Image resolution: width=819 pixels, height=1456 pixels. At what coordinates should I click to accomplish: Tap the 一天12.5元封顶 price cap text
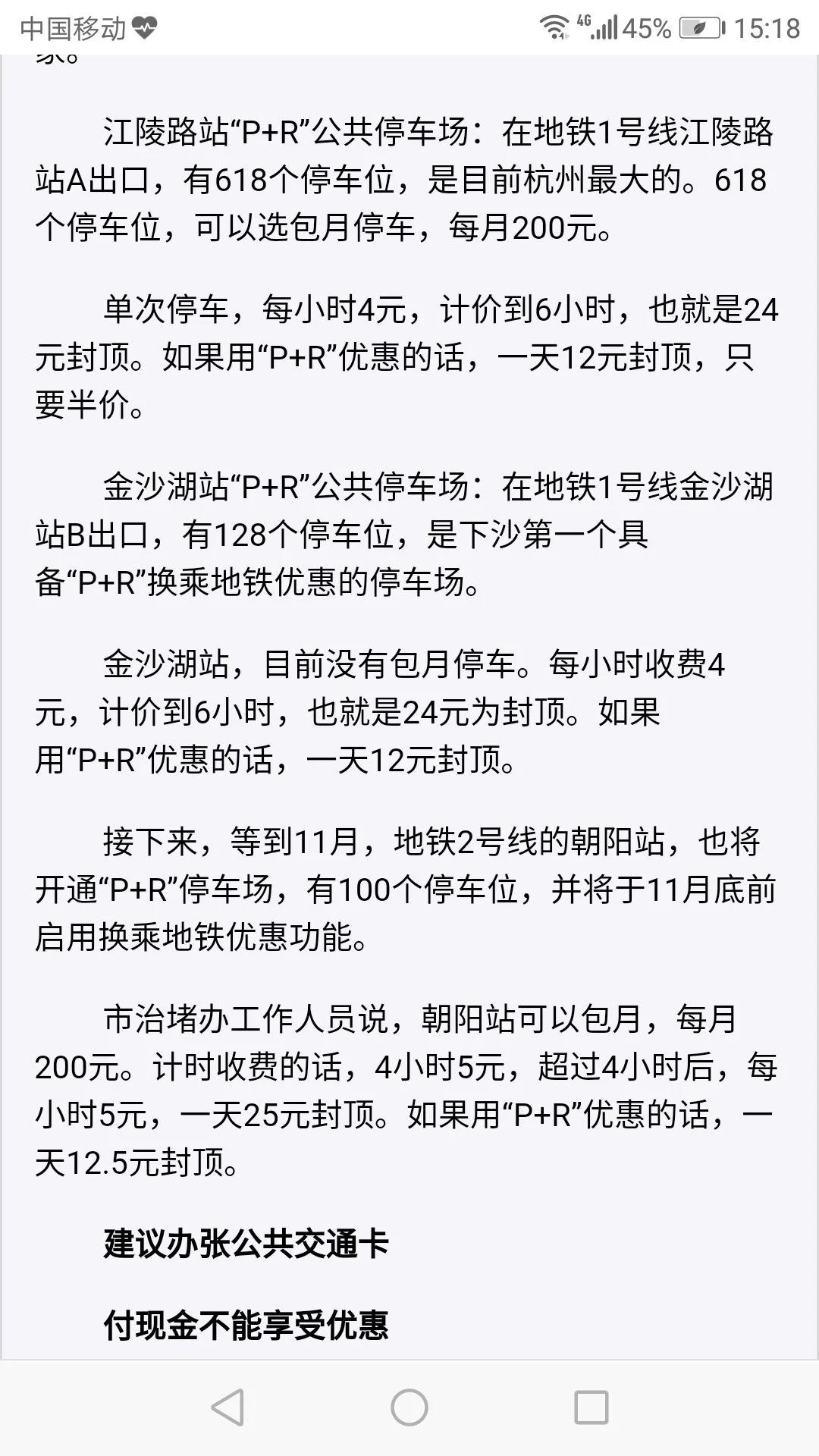136,1159
